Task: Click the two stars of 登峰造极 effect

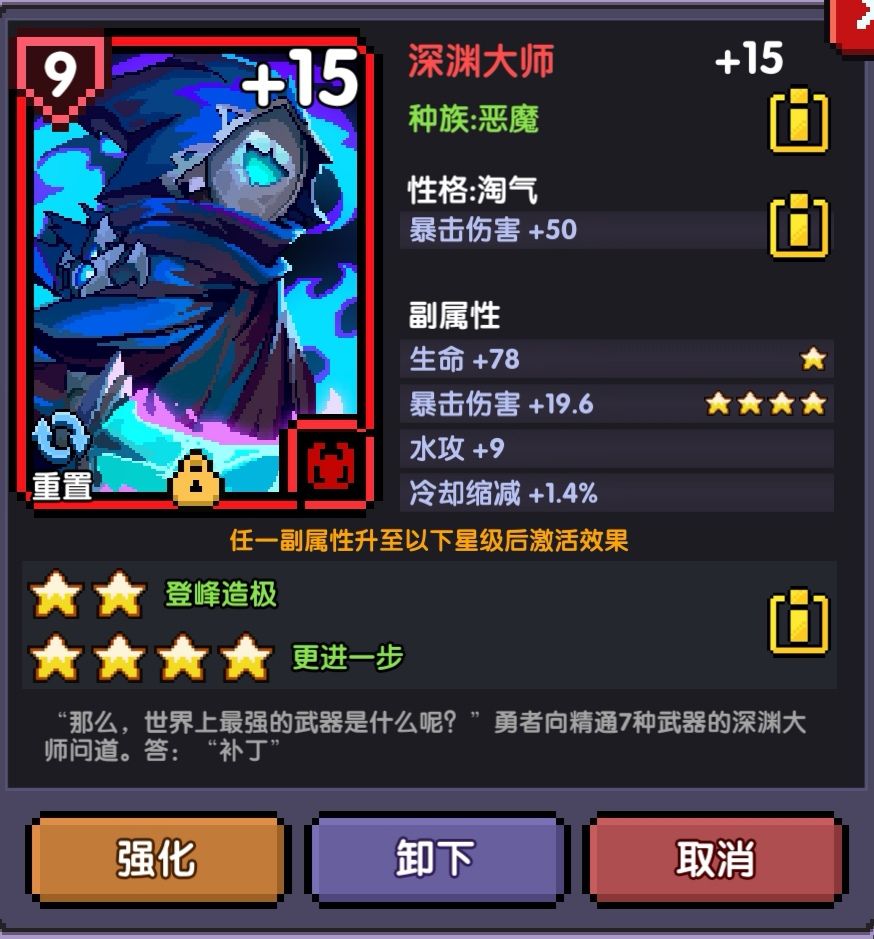Action: pyautogui.click(x=88, y=595)
